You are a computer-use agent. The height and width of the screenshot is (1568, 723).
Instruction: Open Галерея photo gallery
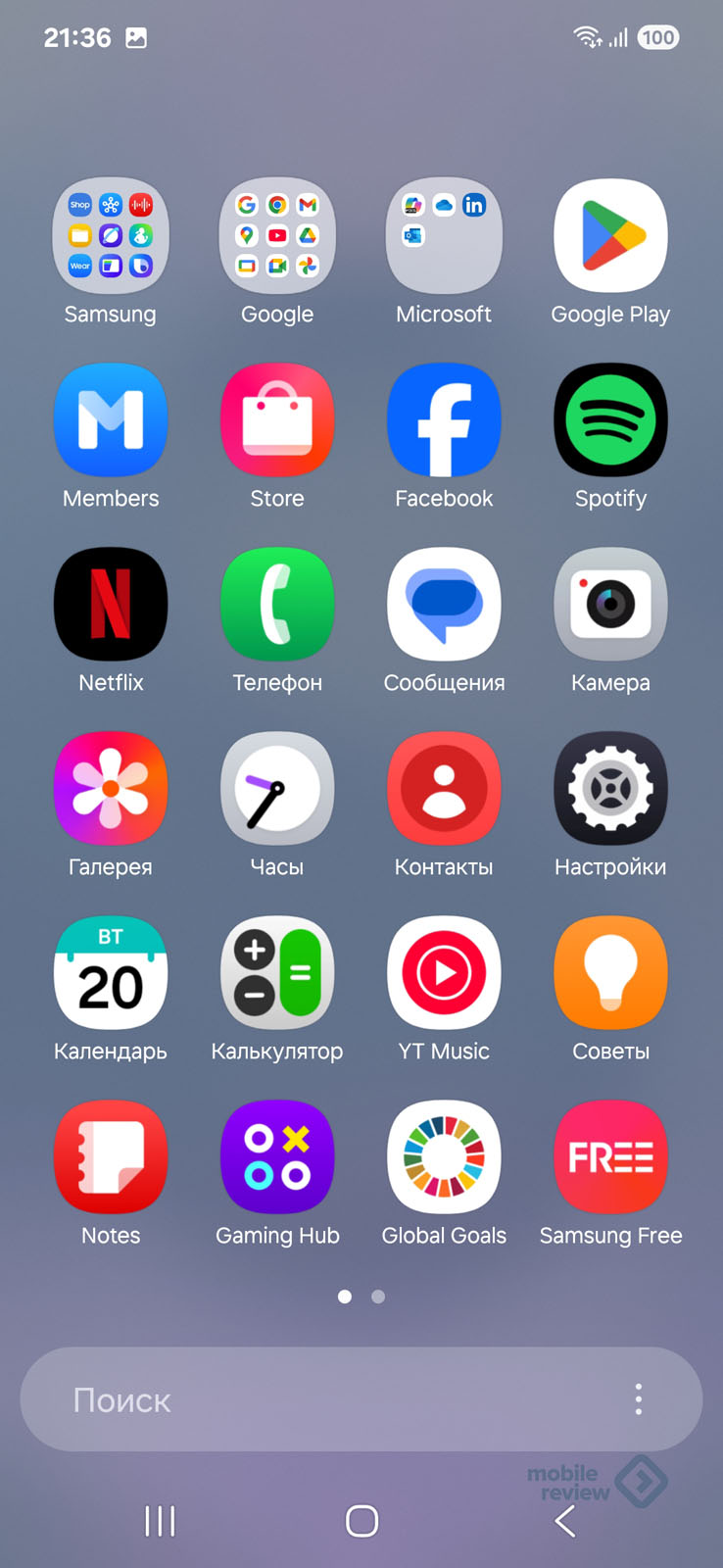pos(111,789)
